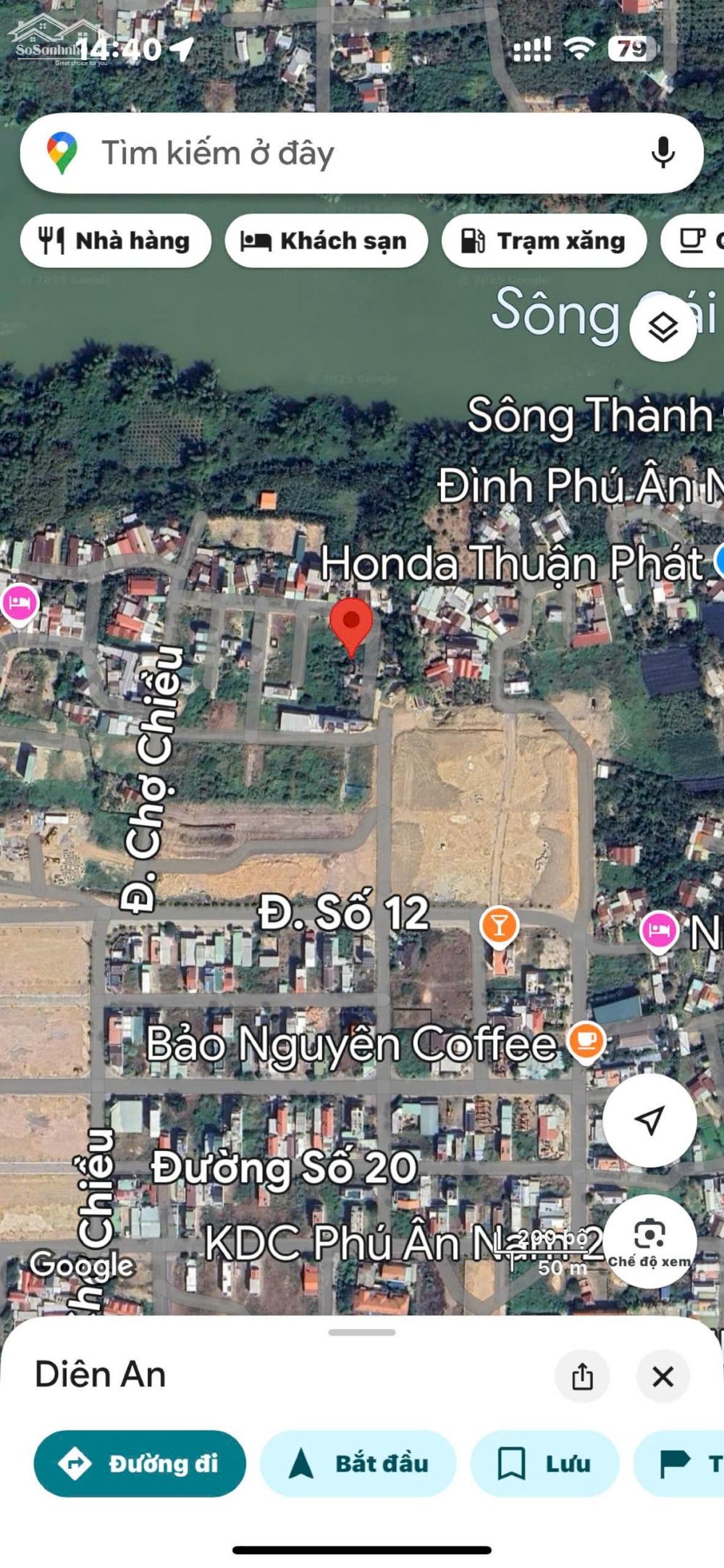Screen dimensions: 724x1568
Task: Center map on my location
Action: 649,1120
